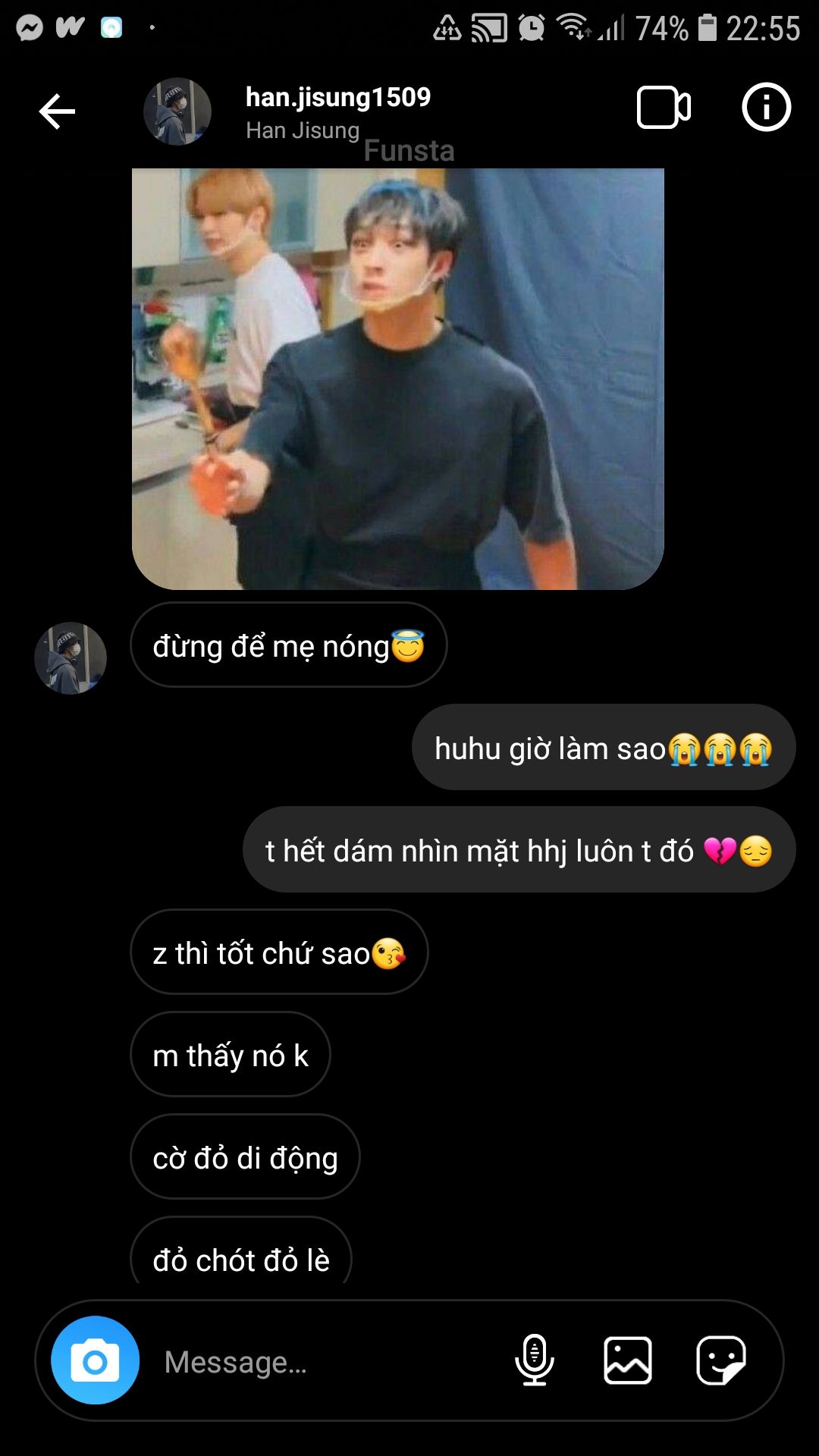This screenshot has width=819, height=1456.
Task: Start a video call with han.jisung1509
Action: (664, 108)
